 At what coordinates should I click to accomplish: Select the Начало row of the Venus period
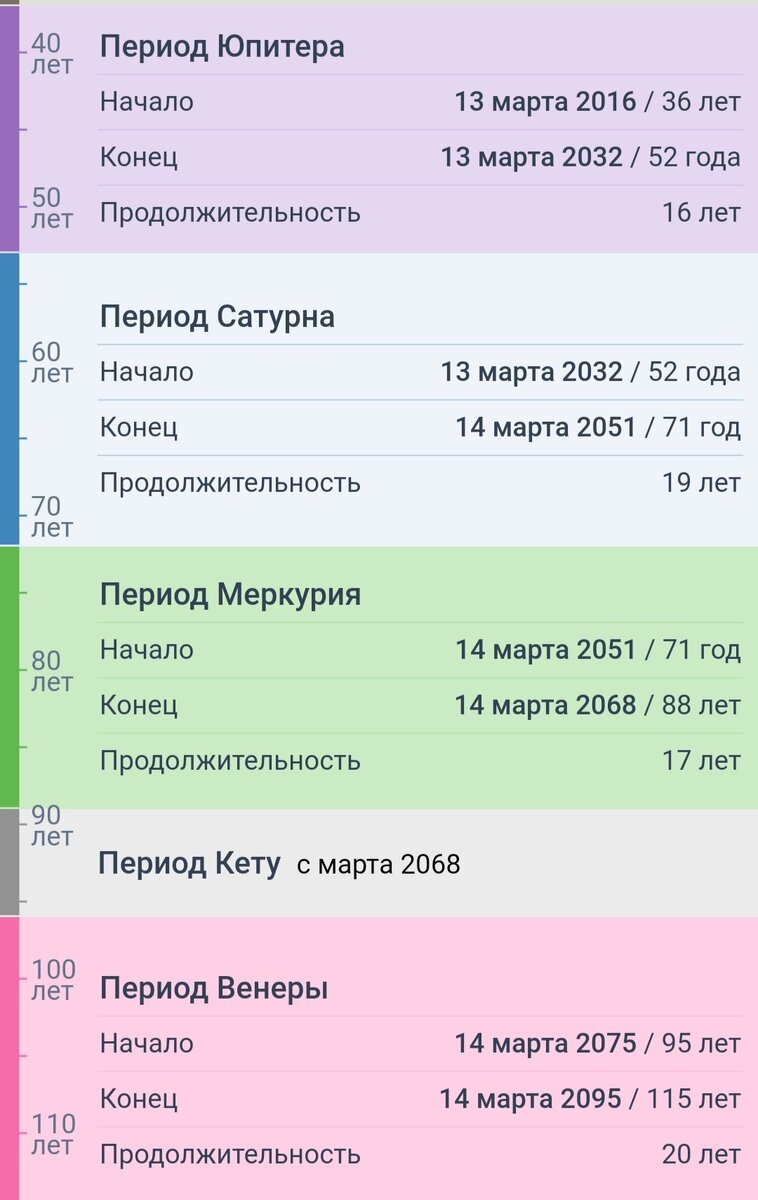pos(400,1042)
